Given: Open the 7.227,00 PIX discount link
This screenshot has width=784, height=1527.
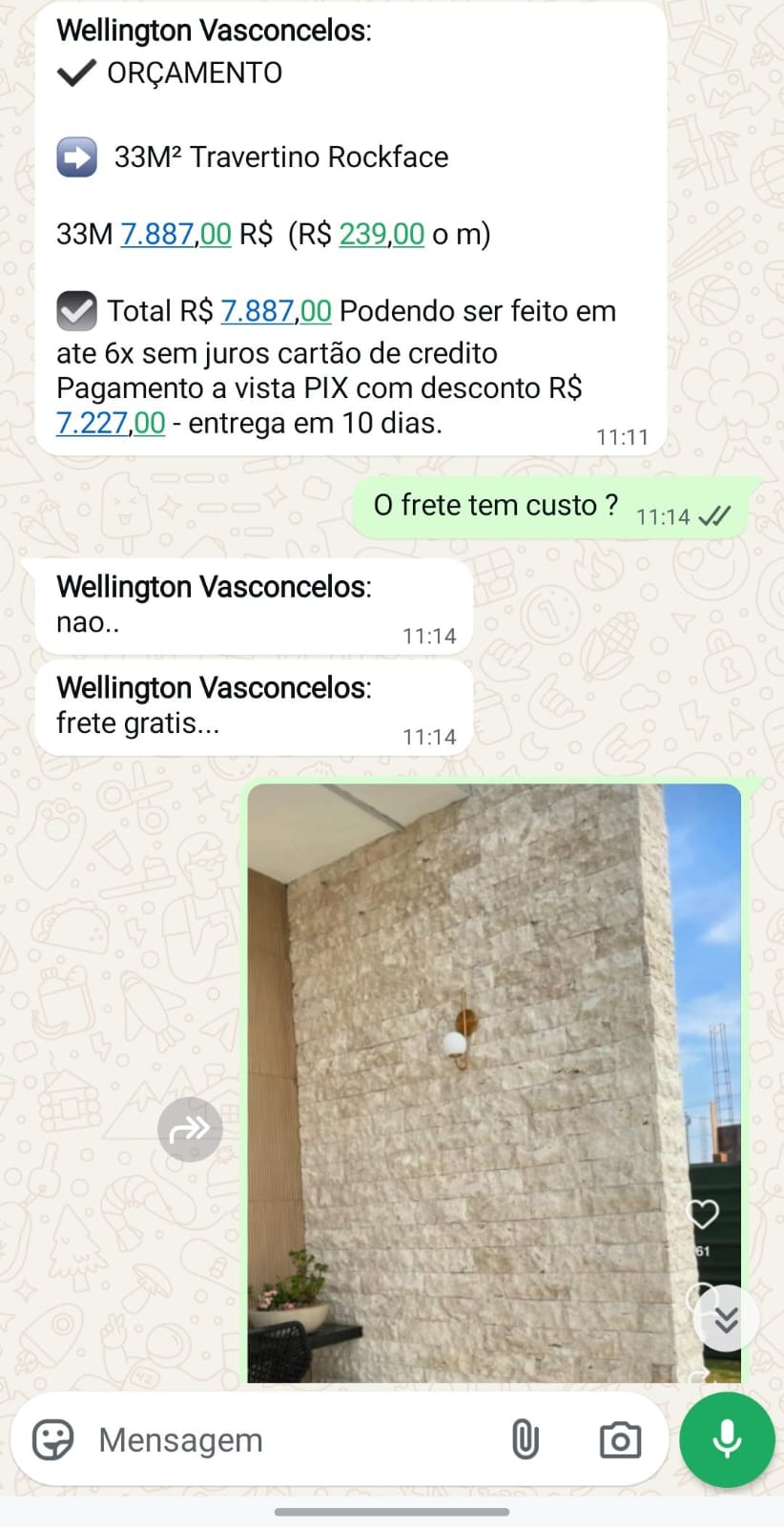Looking at the screenshot, I should [x=111, y=422].
